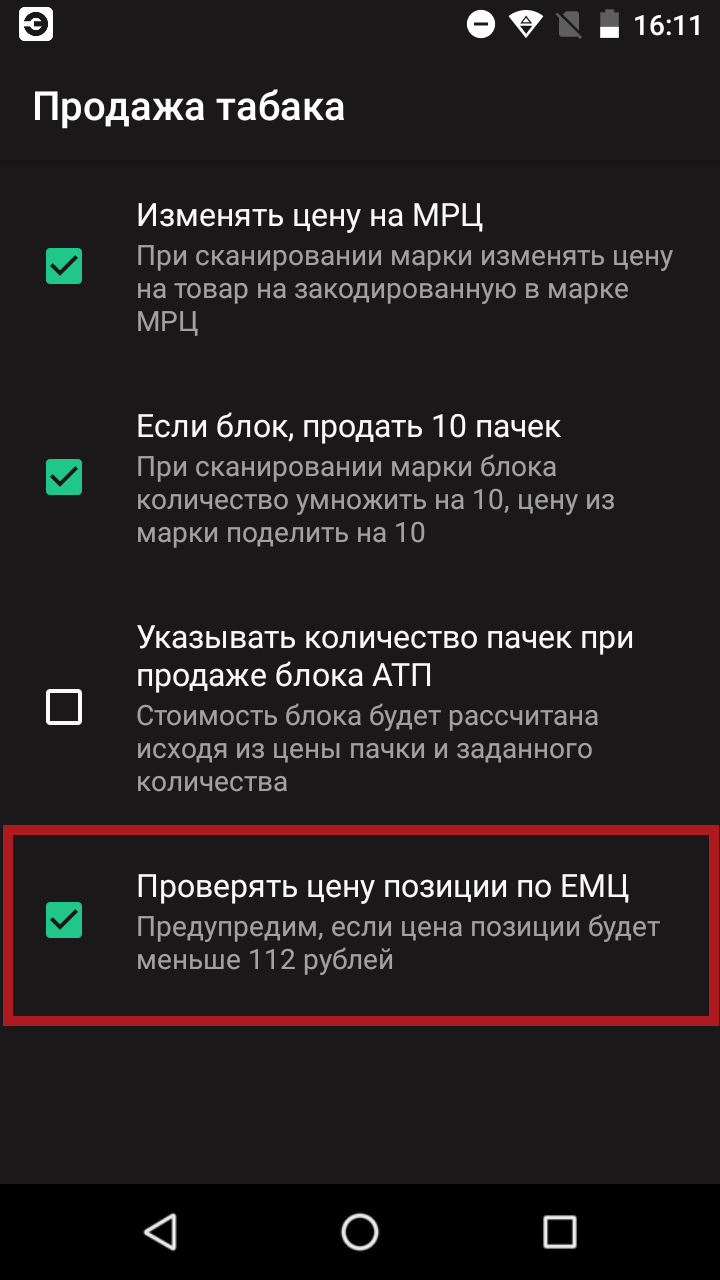Screen dimensions: 720x1280
Task: Enable 'Указывать количество пачек при продаже блока АТП'
Action: 64,708
